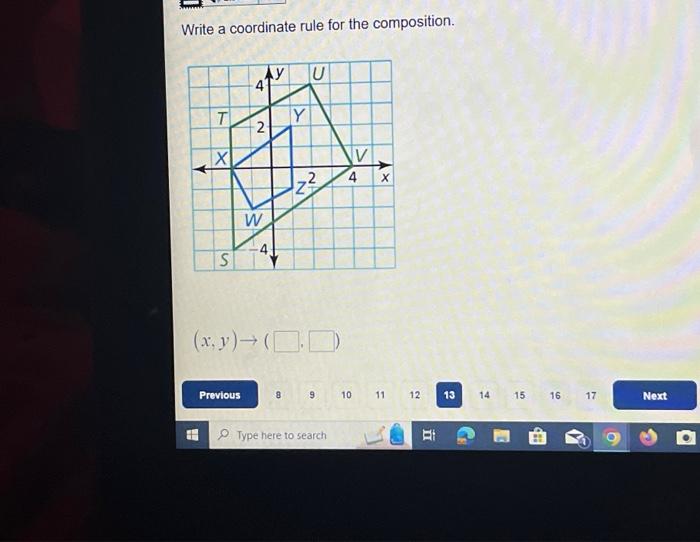The height and width of the screenshot is (542, 700).
Task: Focus the 'Type here to search' box
Action: point(282,436)
